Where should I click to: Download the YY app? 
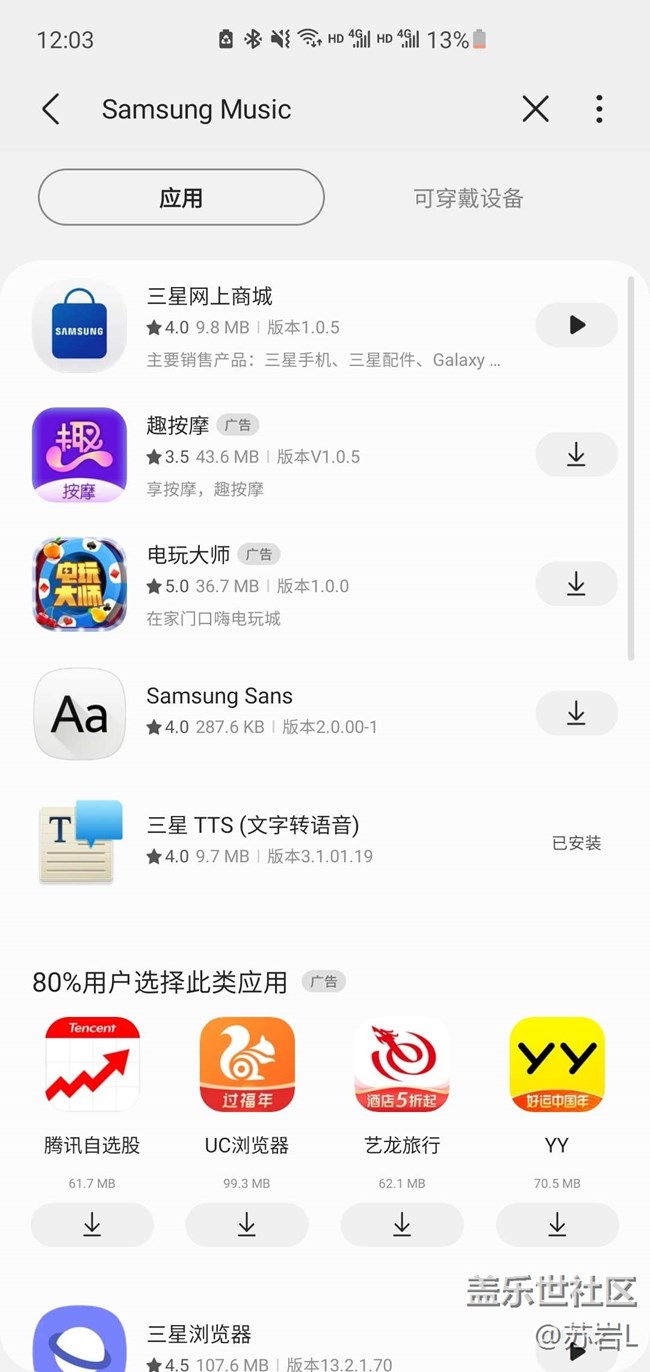click(x=557, y=1224)
